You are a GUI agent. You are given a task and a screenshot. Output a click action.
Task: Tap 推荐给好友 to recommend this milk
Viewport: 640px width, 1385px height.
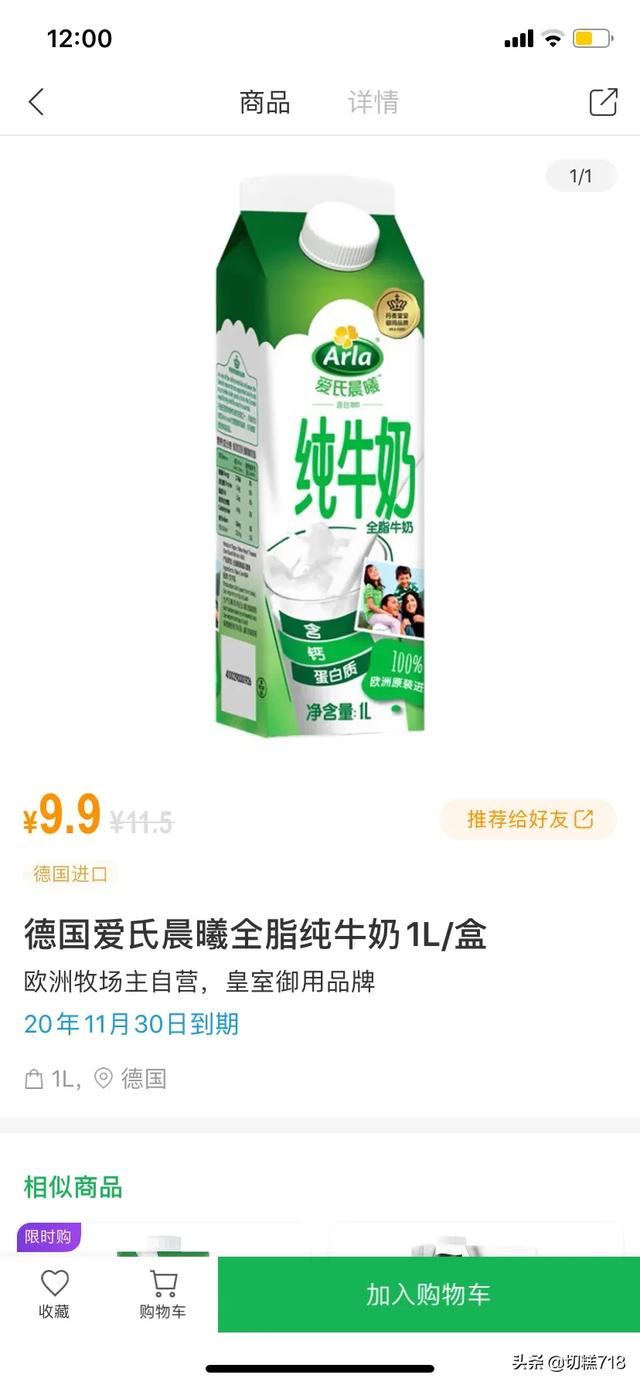tap(530, 819)
